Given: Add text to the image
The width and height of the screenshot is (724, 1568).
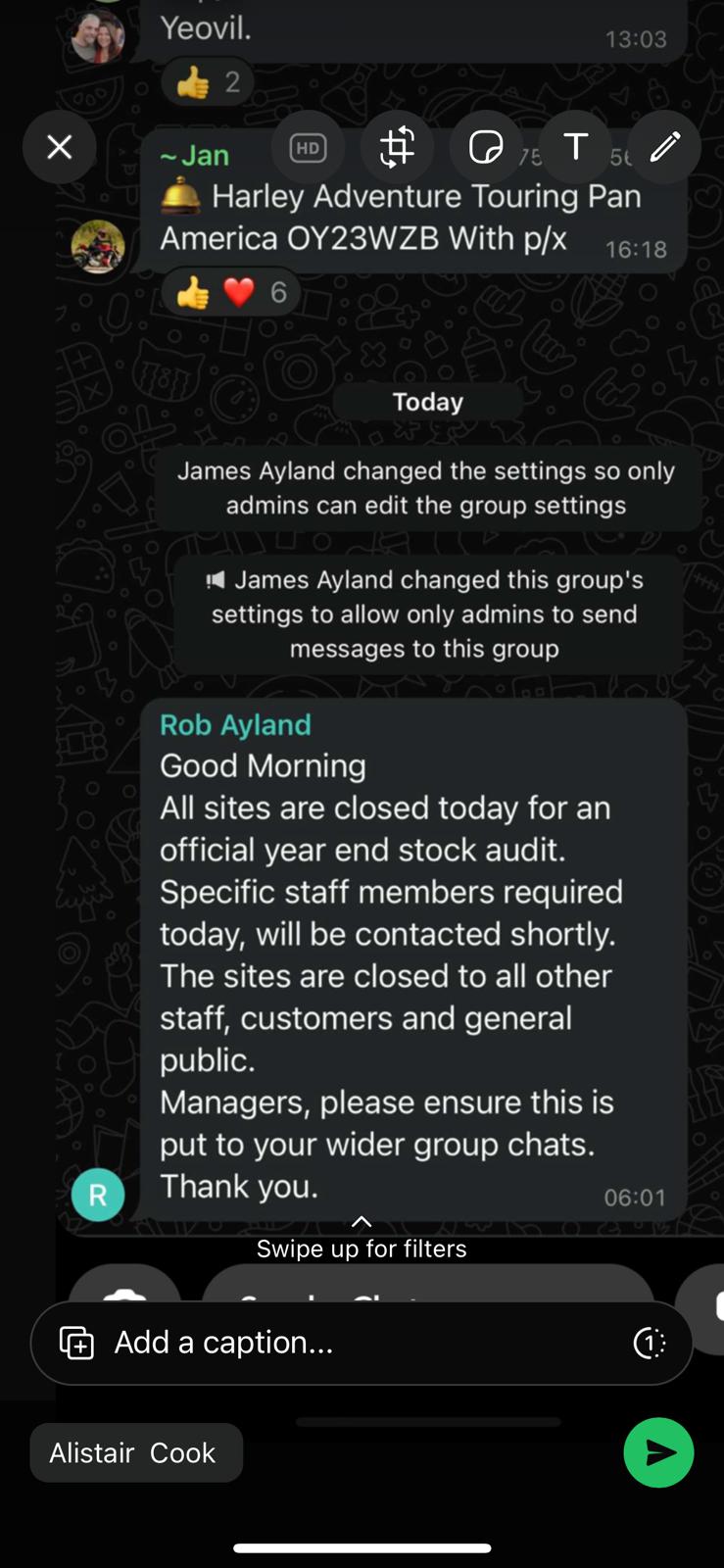Looking at the screenshot, I should 575,147.
